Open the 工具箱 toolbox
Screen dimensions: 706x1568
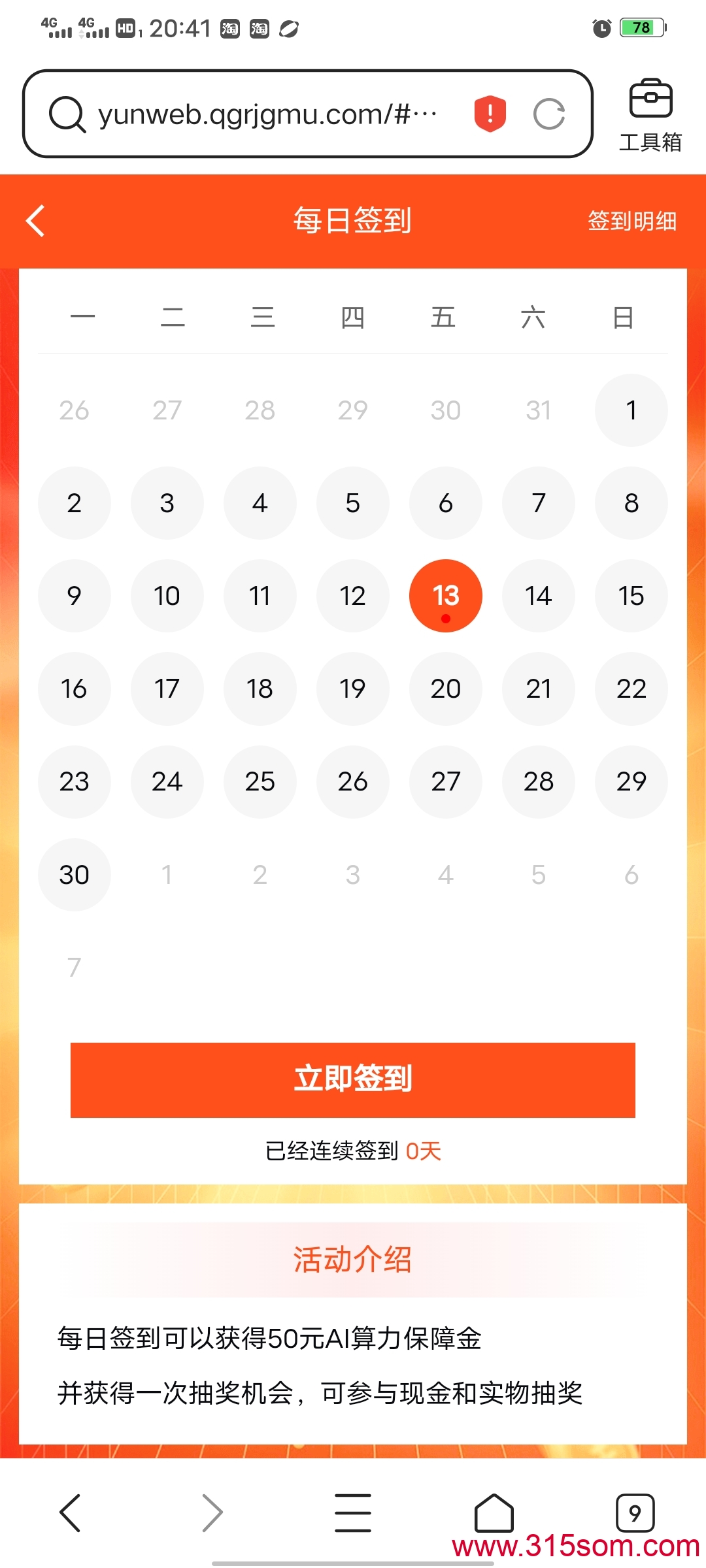tap(650, 115)
